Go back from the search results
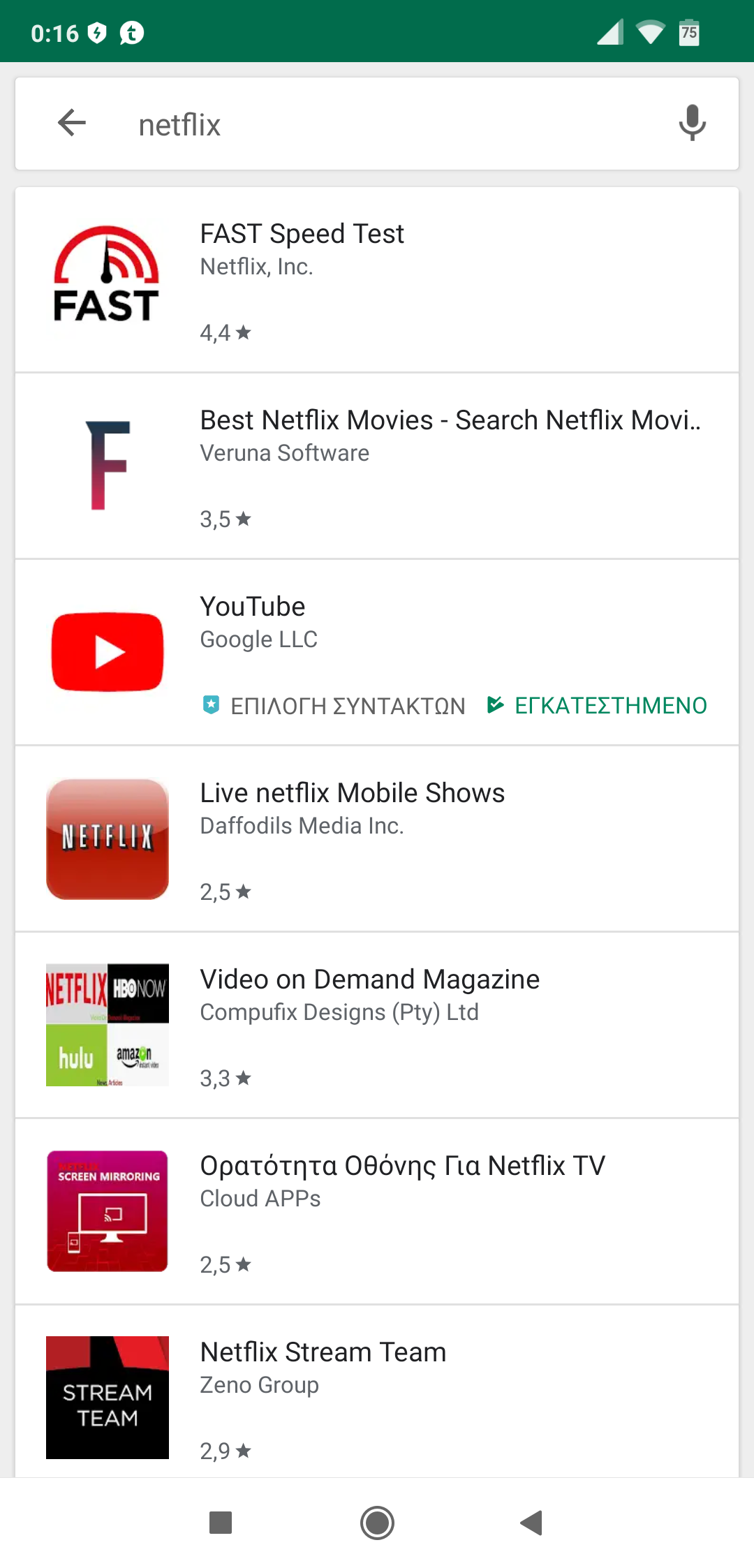The height and width of the screenshot is (1568, 754). 72,124
